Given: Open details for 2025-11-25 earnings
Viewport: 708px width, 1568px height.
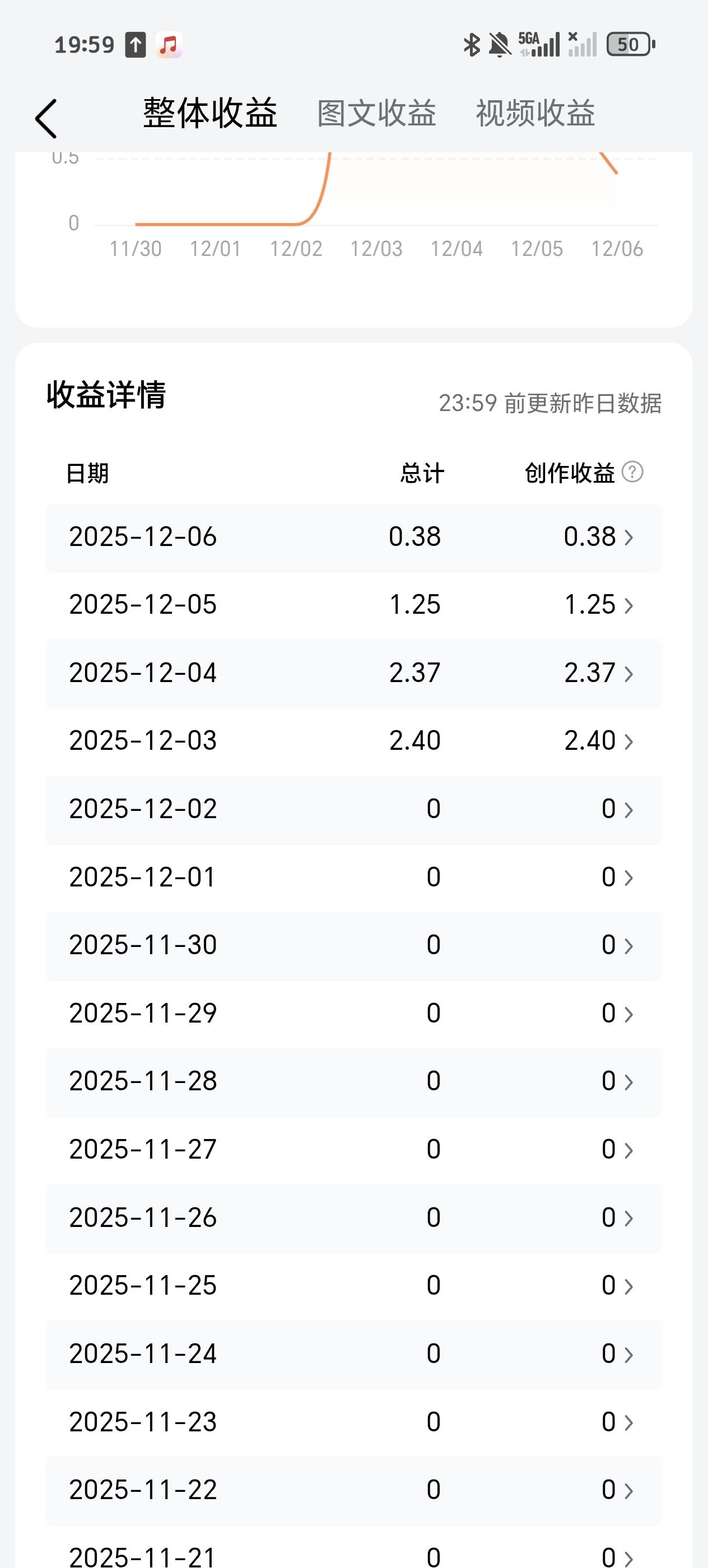Looking at the screenshot, I should point(630,1286).
